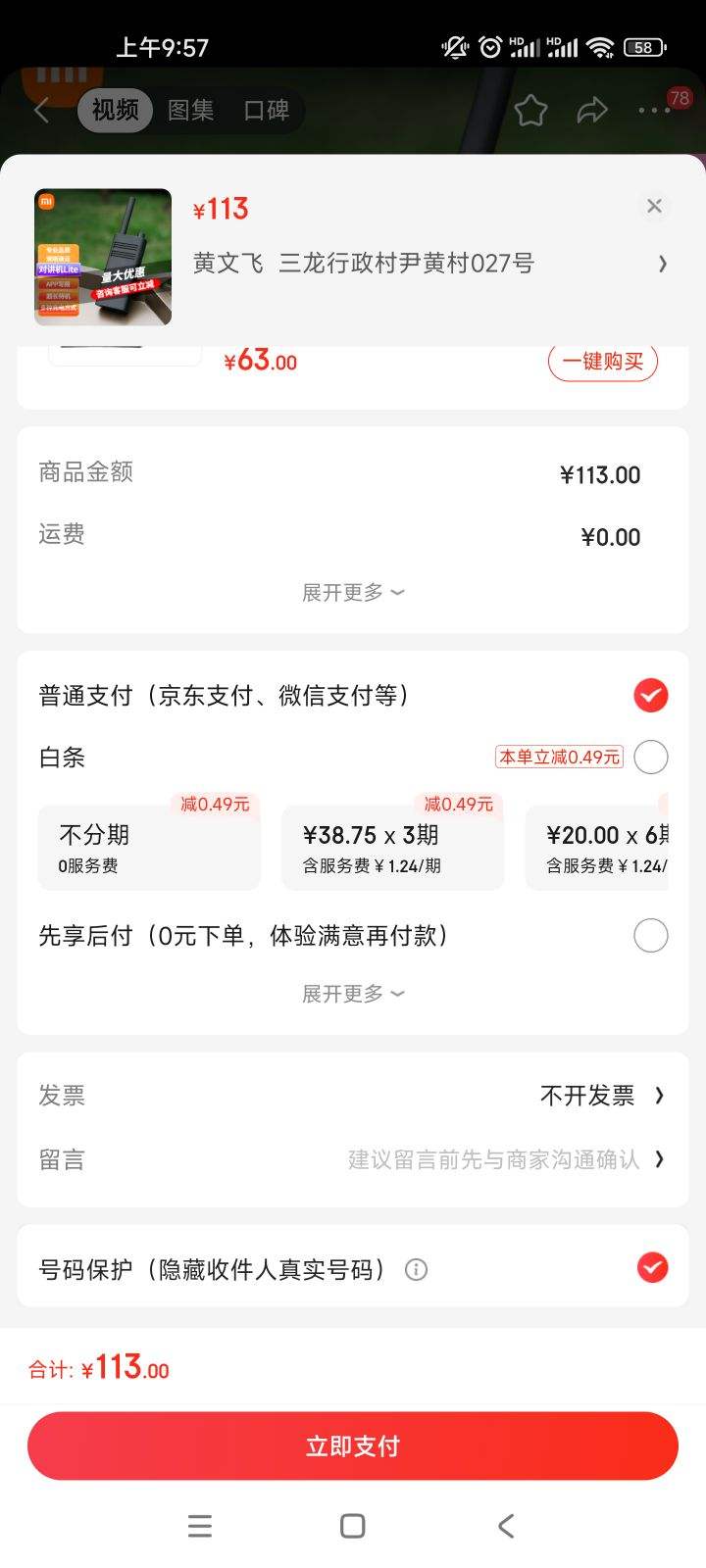This screenshot has width=706, height=1568.
Task: Close the order checkout sheet
Action: [654, 206]
